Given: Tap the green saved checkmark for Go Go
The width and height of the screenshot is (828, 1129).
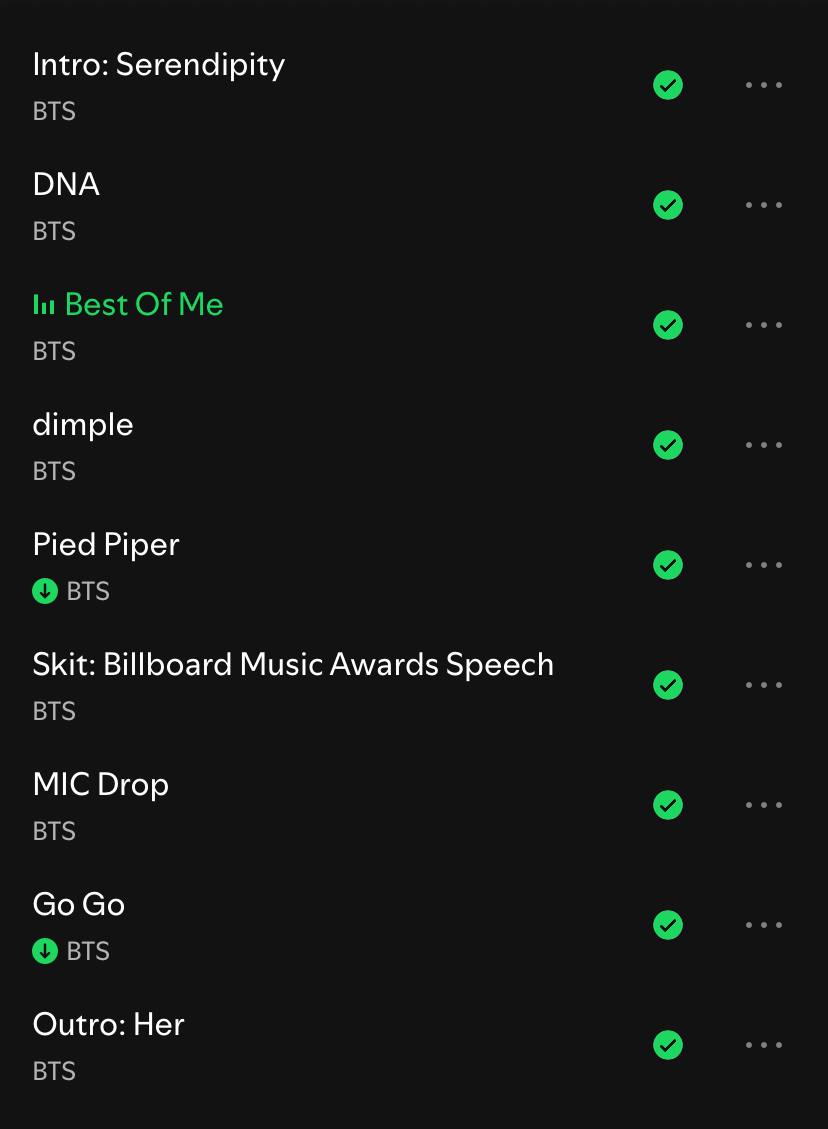Looking at the screenshot, I should click(668, 925).
